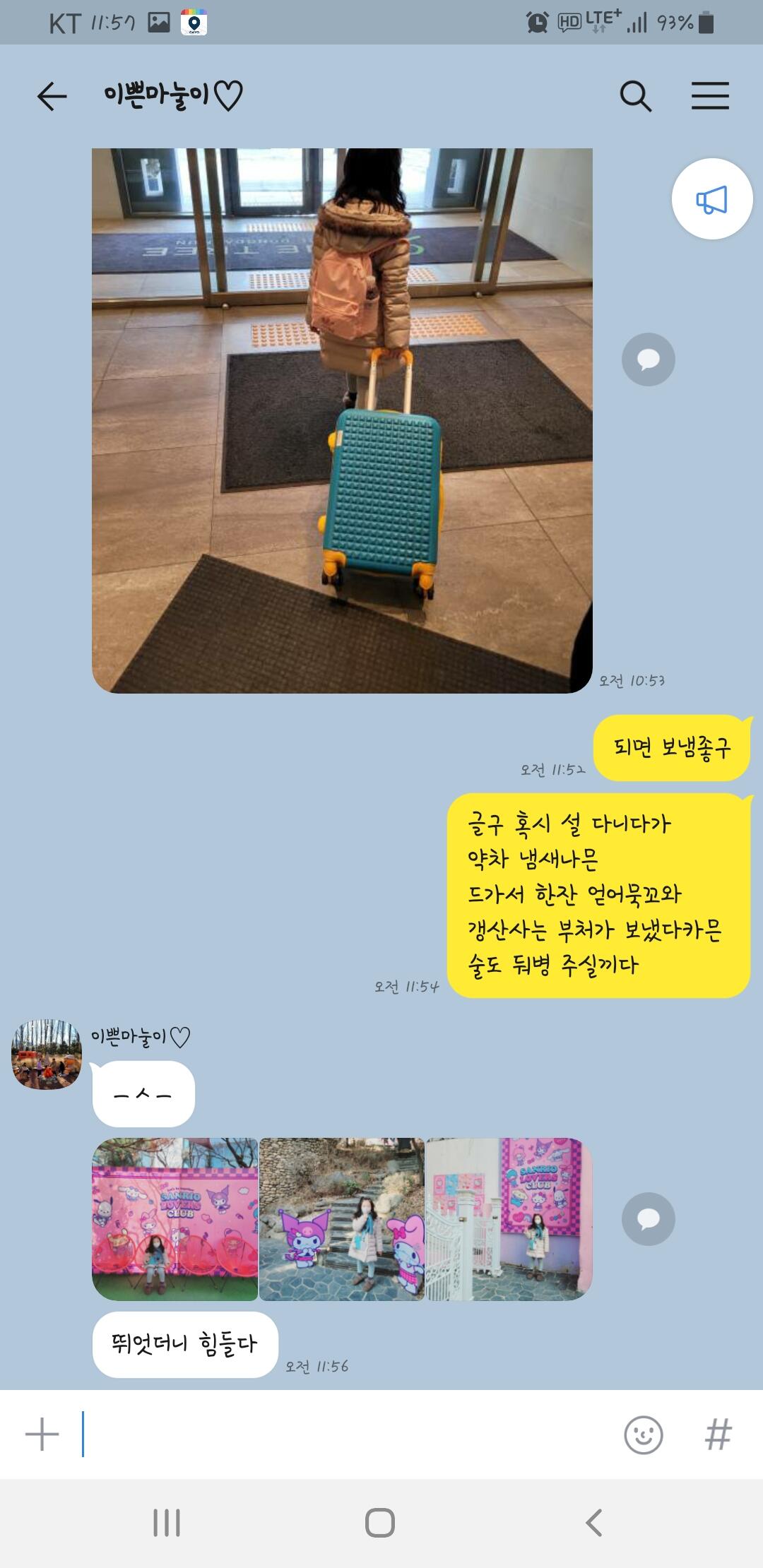Open the emoticon picker
The width and height of the screenshot is (763, 1568).
pyautogui.click(x=643, y=1435)
